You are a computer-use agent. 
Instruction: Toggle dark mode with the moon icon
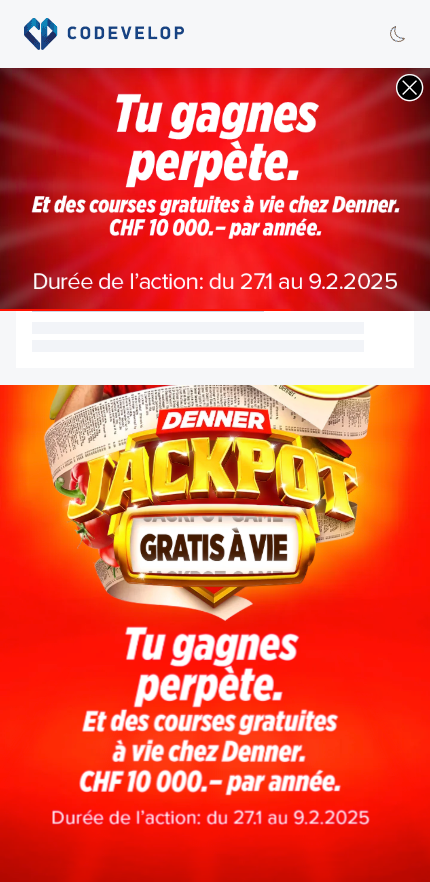[397, 34]
